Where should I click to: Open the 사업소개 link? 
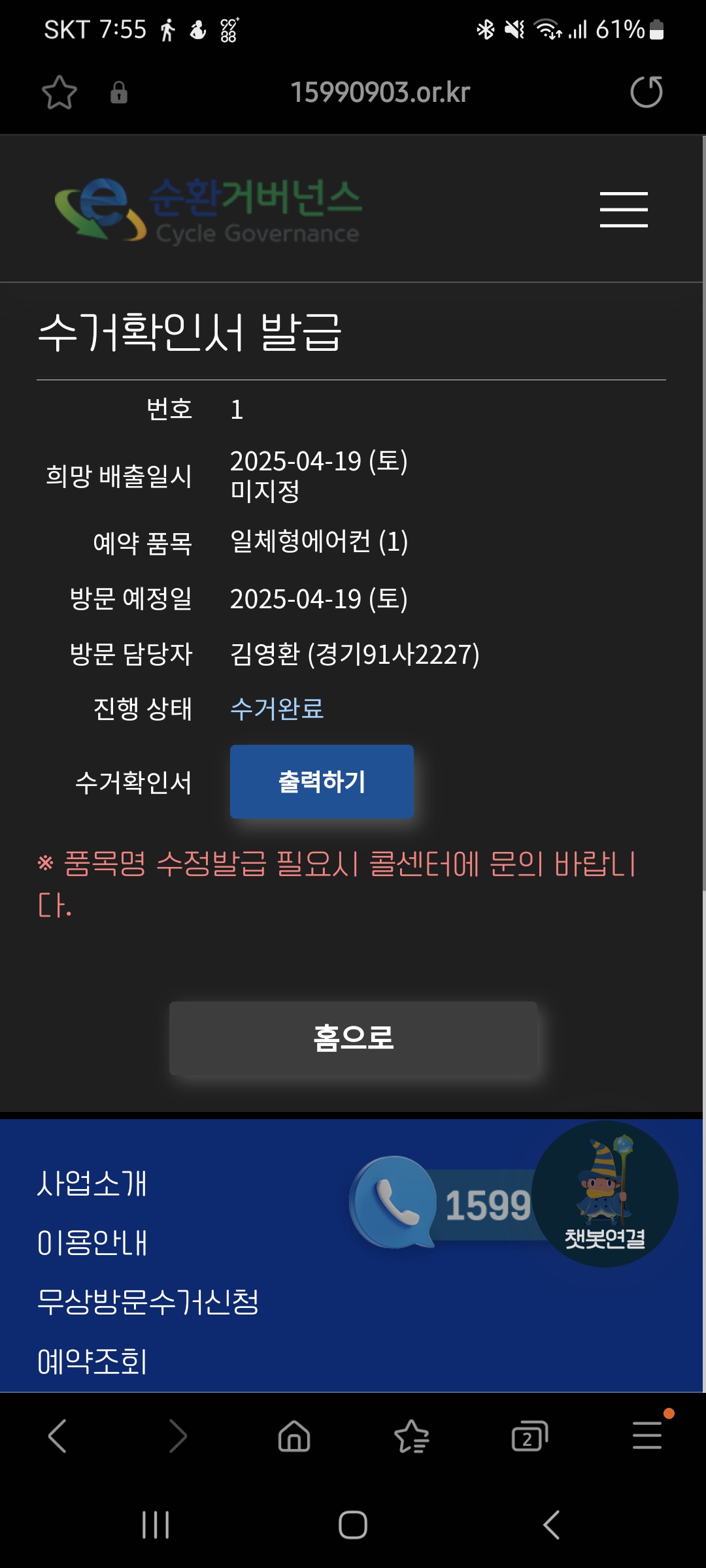tap(92, 1183)
